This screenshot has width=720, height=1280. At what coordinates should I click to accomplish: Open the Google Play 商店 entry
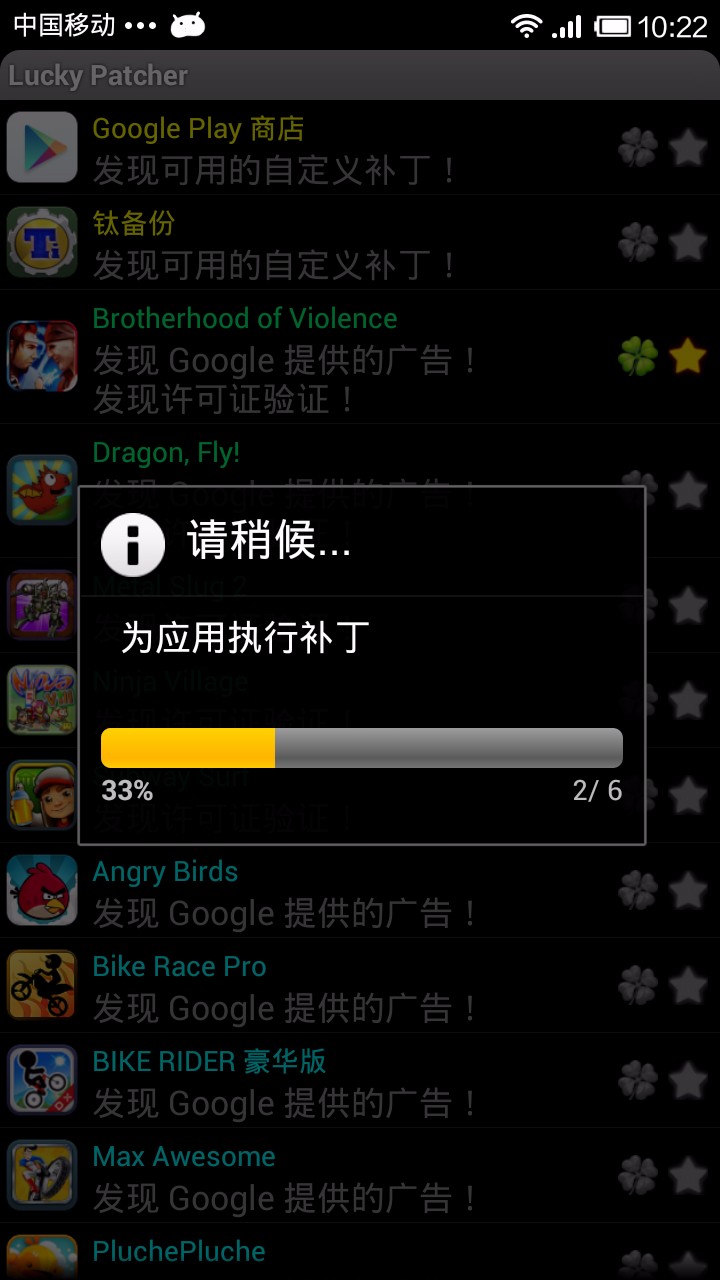(300, 148)
